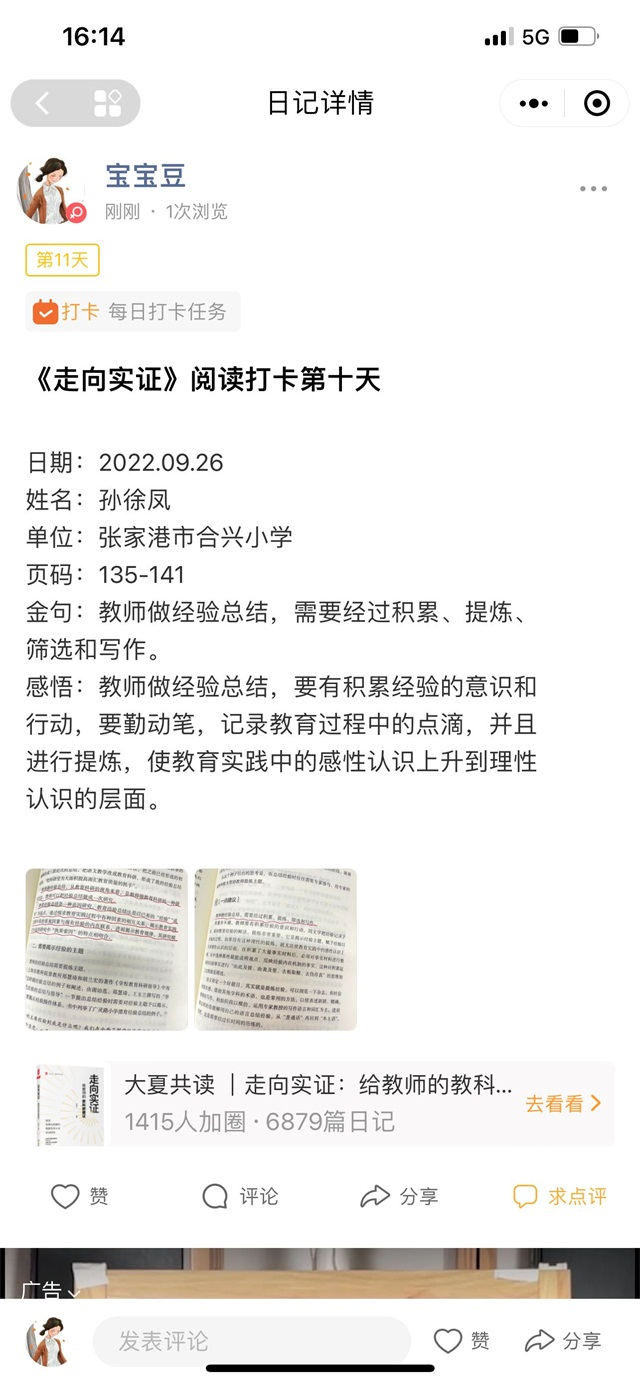Open the 打卡 每日打卡任务 tag
This screenshot has width=640, height=1384.
(133, 311)
